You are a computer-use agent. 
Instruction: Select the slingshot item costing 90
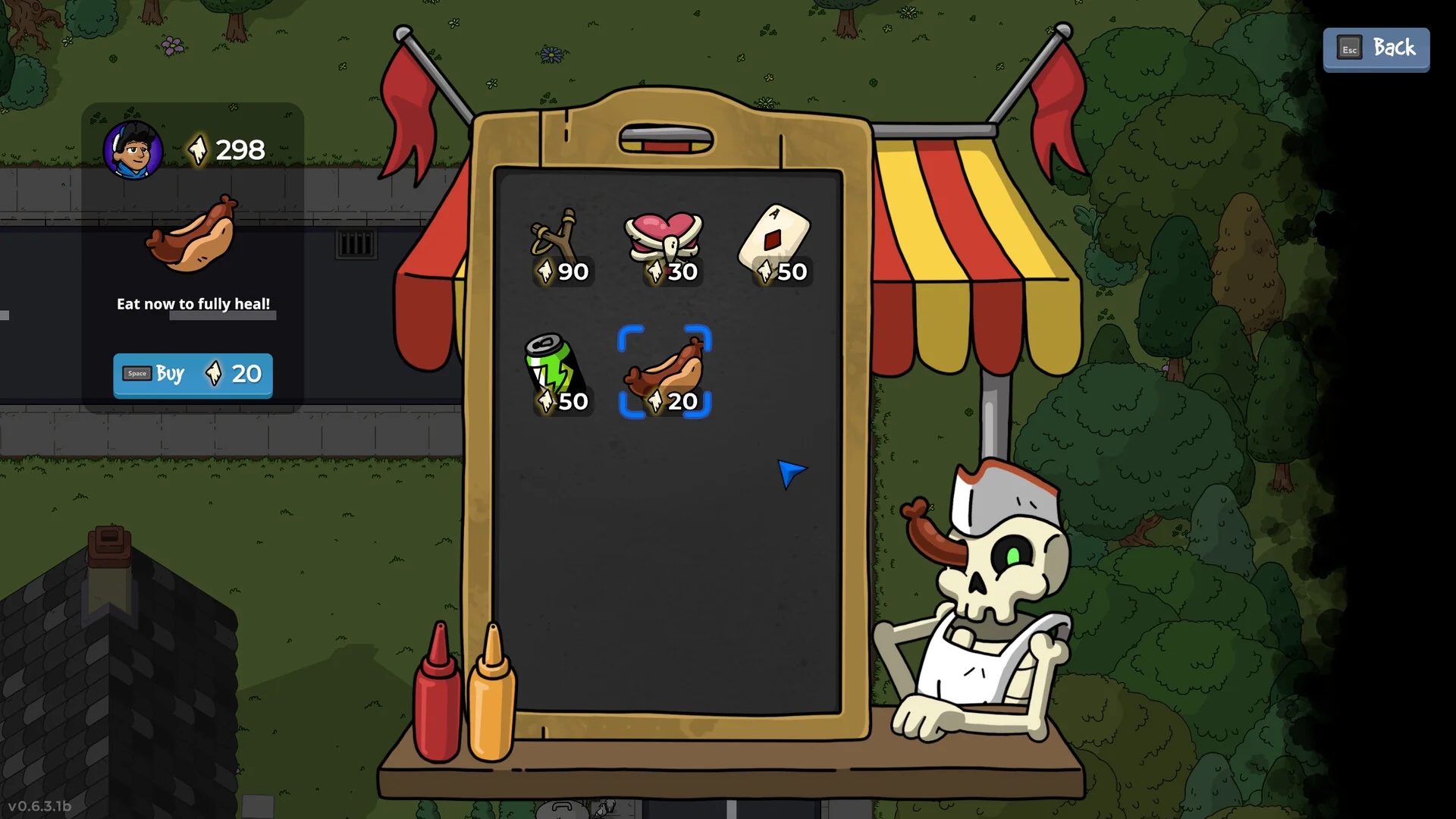[x=560, y=246]
